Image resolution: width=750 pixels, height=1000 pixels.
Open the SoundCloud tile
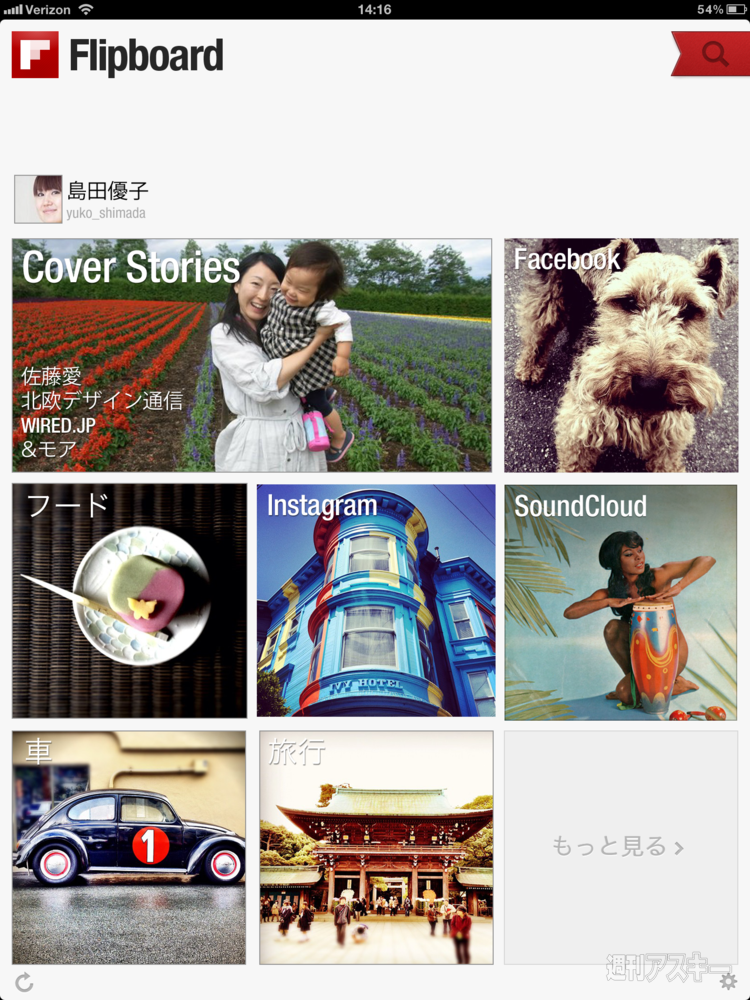(x=620, y=602)
